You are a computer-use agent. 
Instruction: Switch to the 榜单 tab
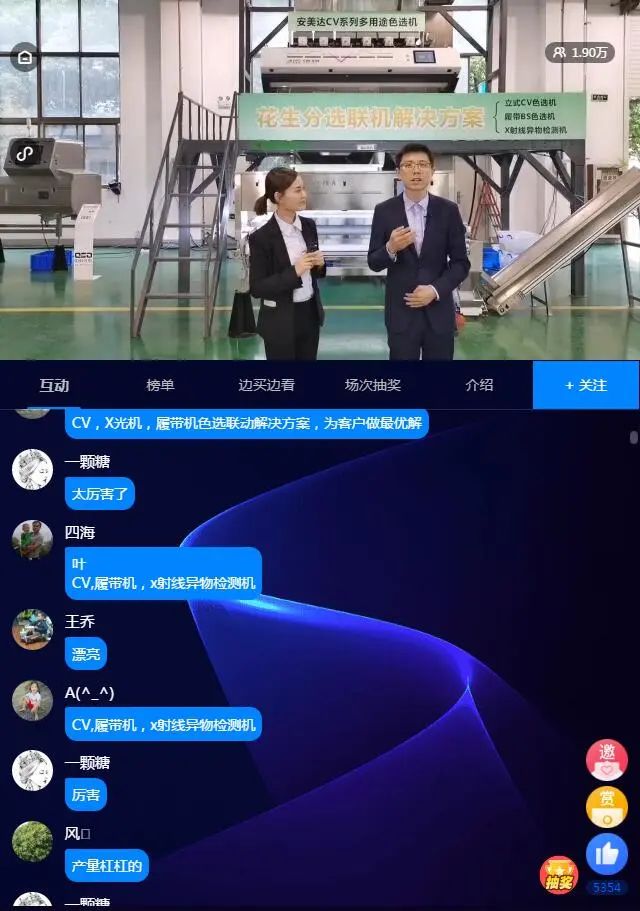click(x=160, y=385)
